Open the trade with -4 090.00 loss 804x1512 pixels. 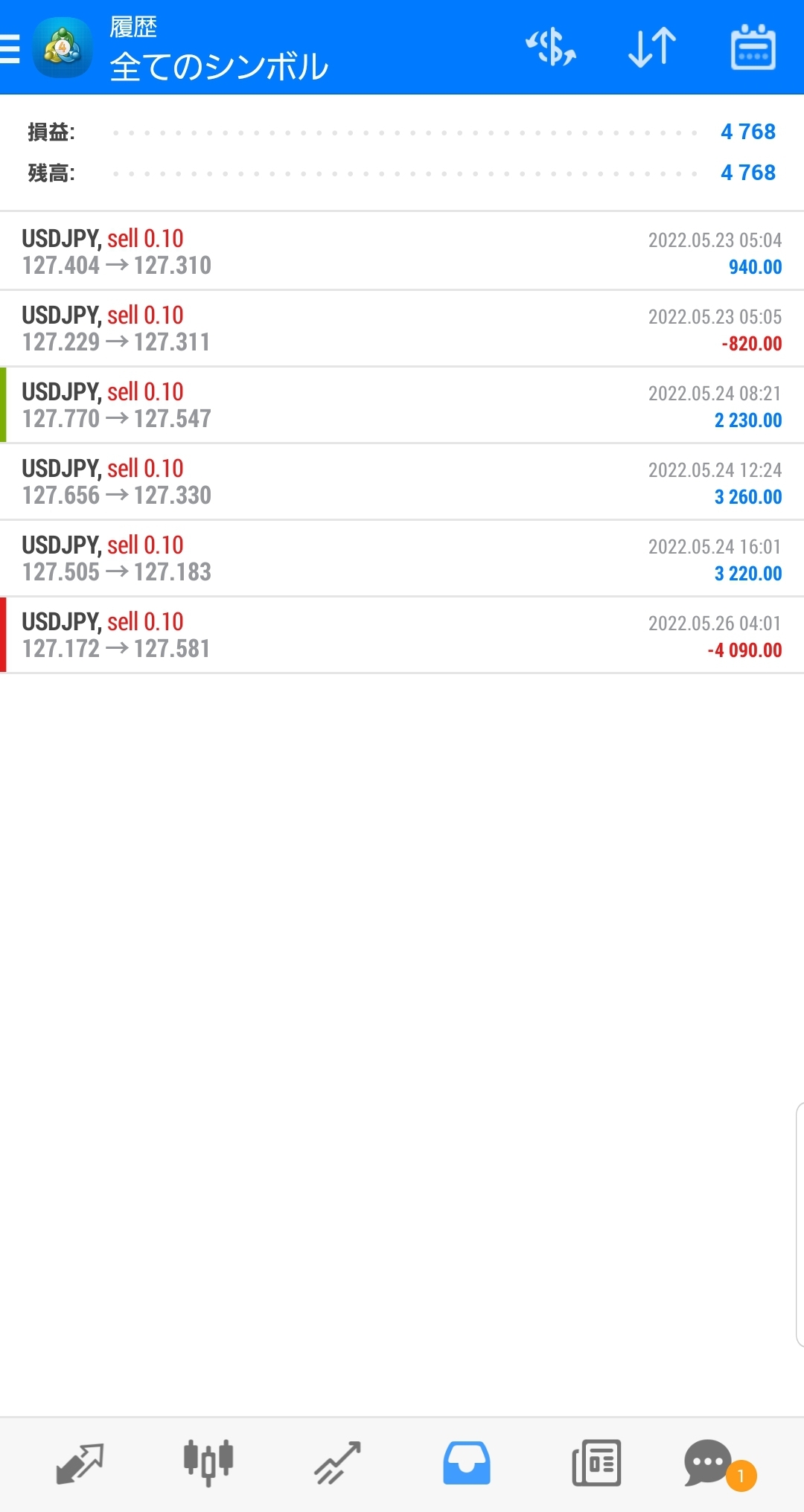pyautogui.click(x=402, y=635)
